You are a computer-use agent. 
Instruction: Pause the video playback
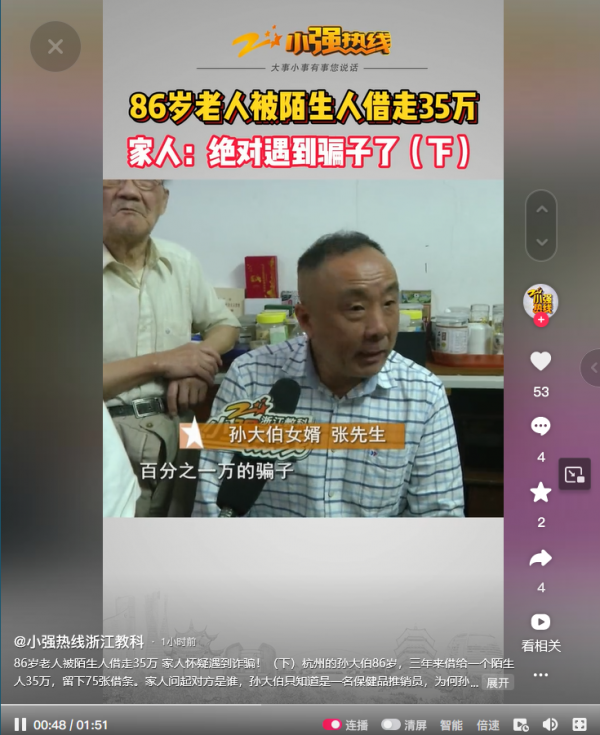(x=20, y=724)
